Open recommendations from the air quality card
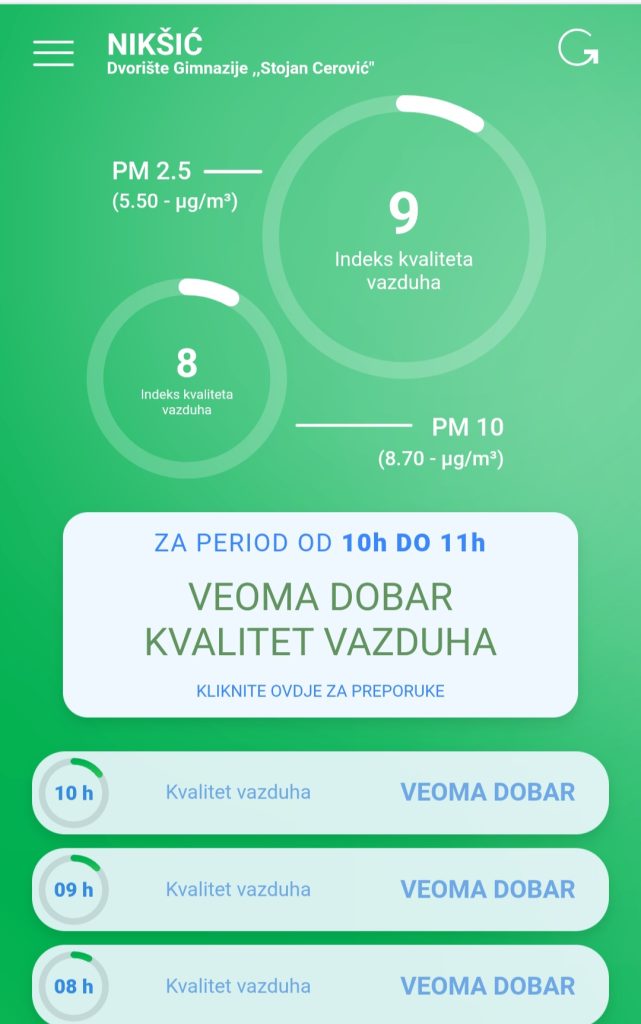The height and width of the screenshot is (1024, 641). [320, 690]
